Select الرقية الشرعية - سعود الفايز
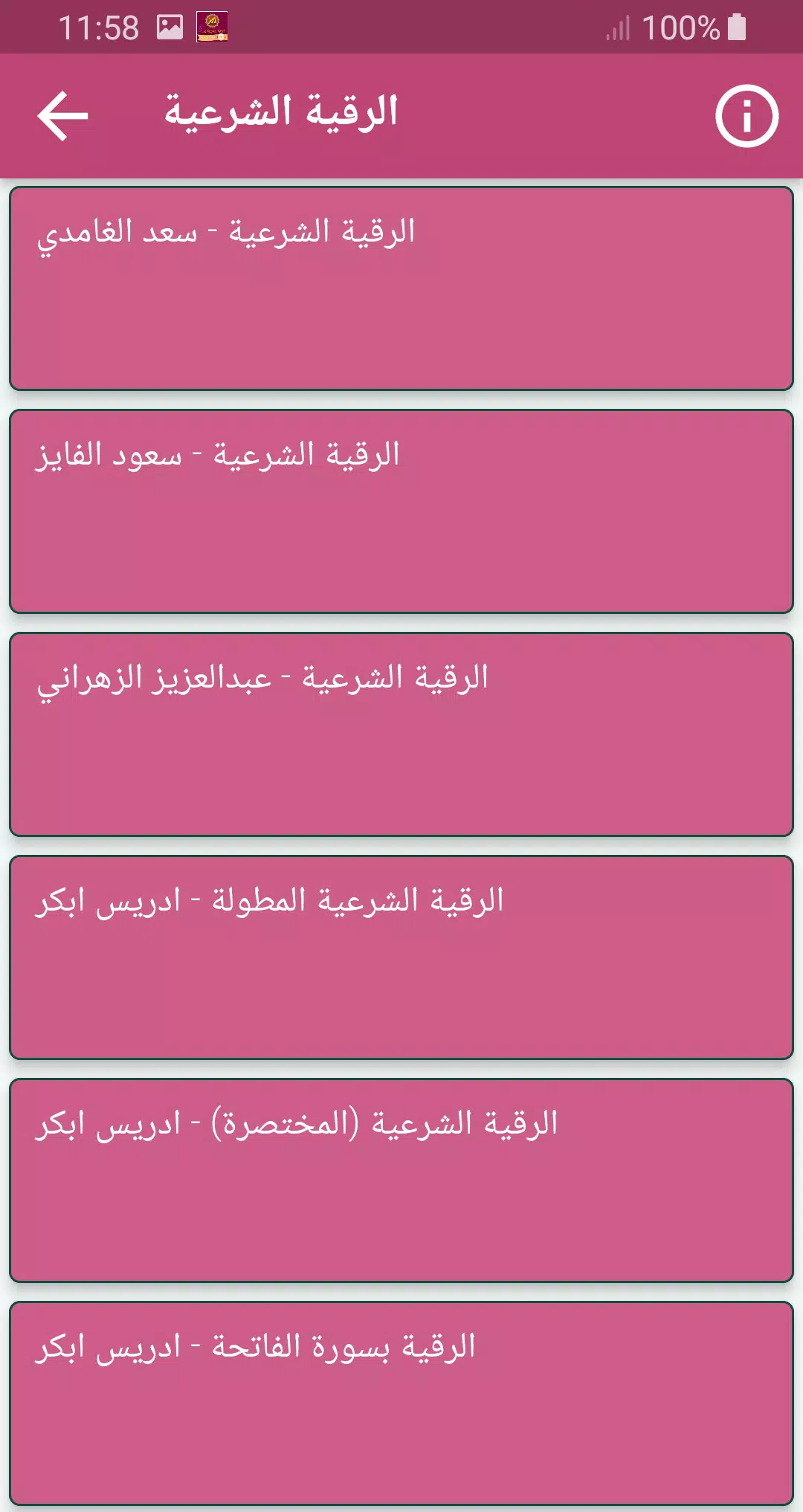Screen dimensions: 803x1512 401,511
